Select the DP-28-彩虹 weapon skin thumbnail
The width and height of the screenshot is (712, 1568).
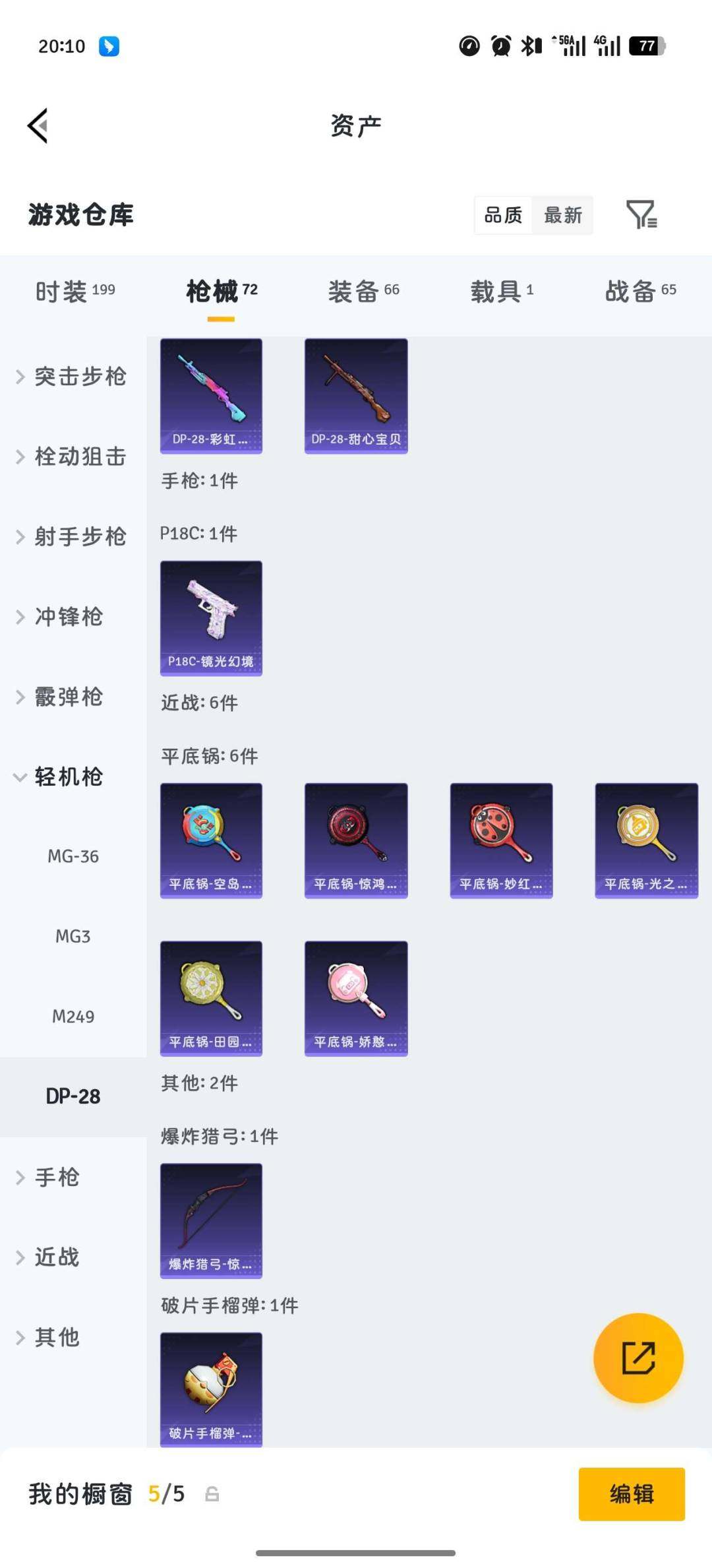pos(210,394)
